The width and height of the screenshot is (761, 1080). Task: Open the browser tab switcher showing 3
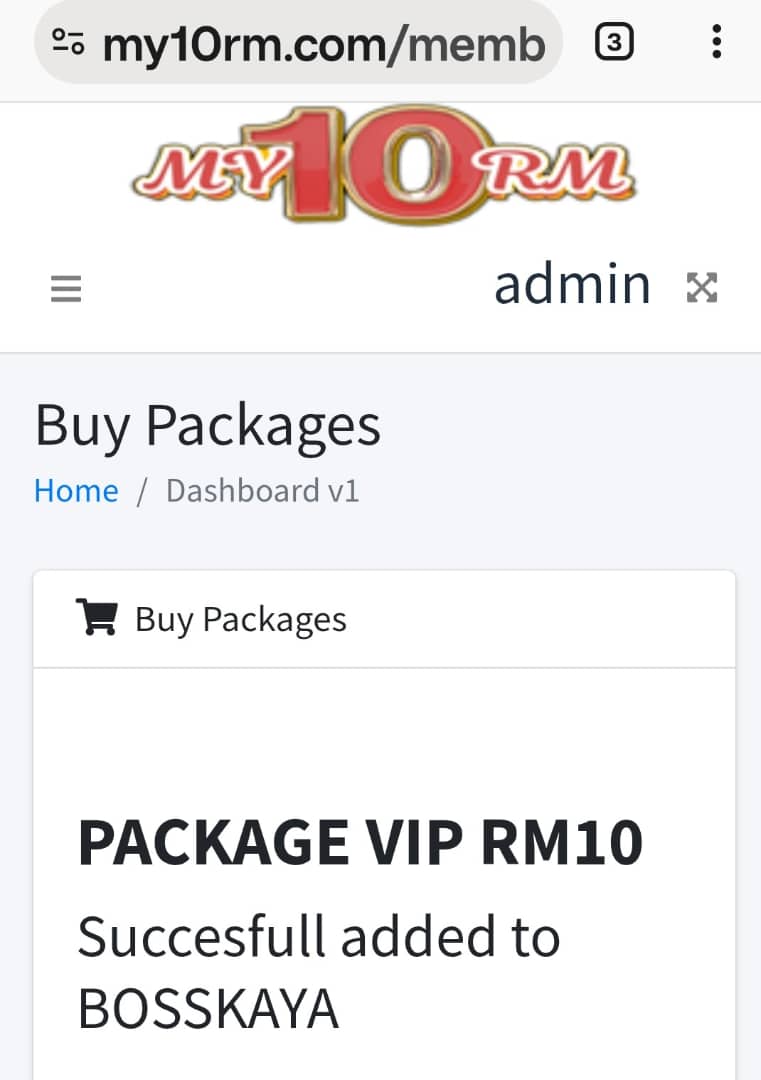coord(615,41)
